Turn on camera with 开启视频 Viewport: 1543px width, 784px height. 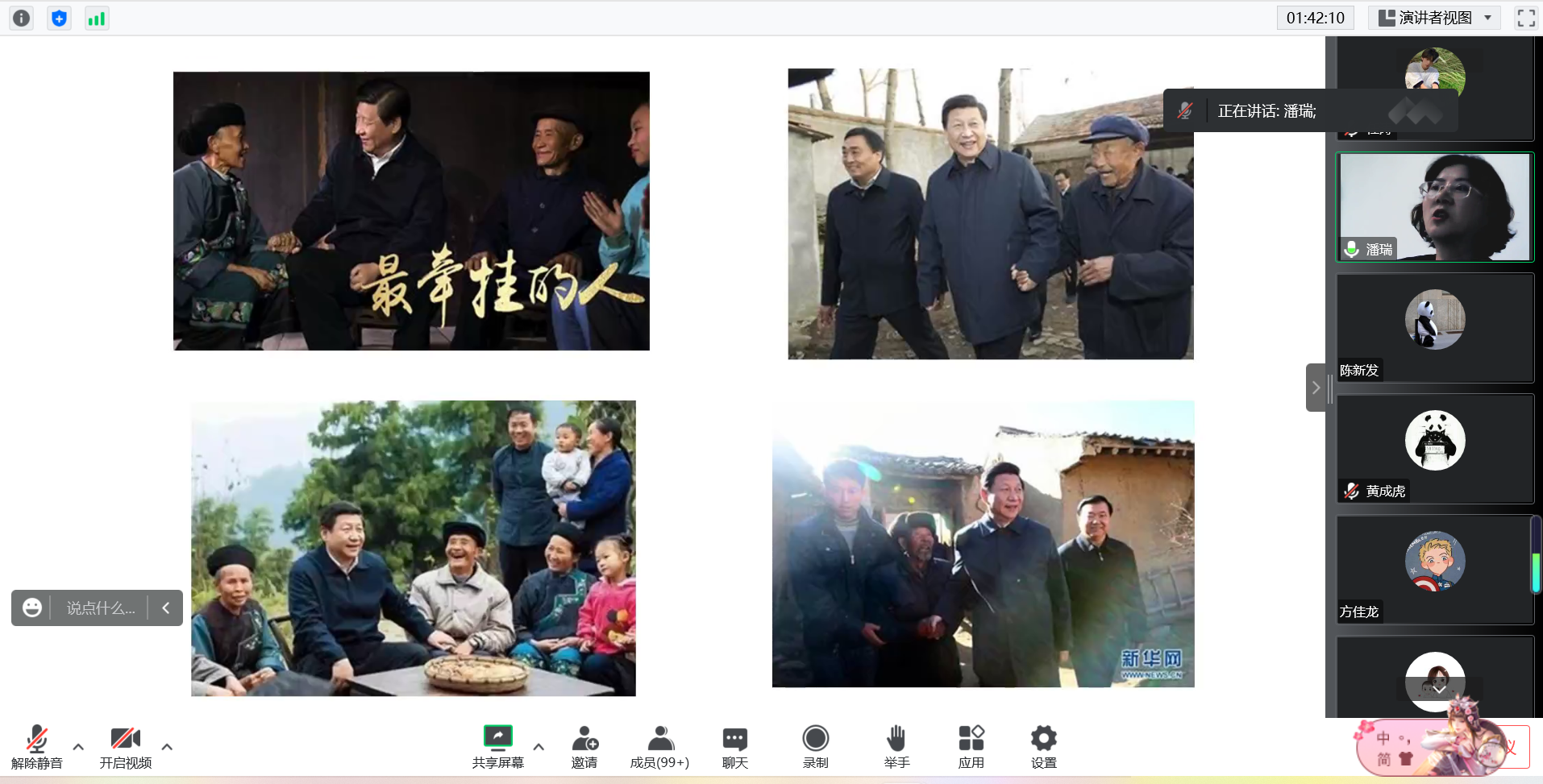tap(125, 746)
